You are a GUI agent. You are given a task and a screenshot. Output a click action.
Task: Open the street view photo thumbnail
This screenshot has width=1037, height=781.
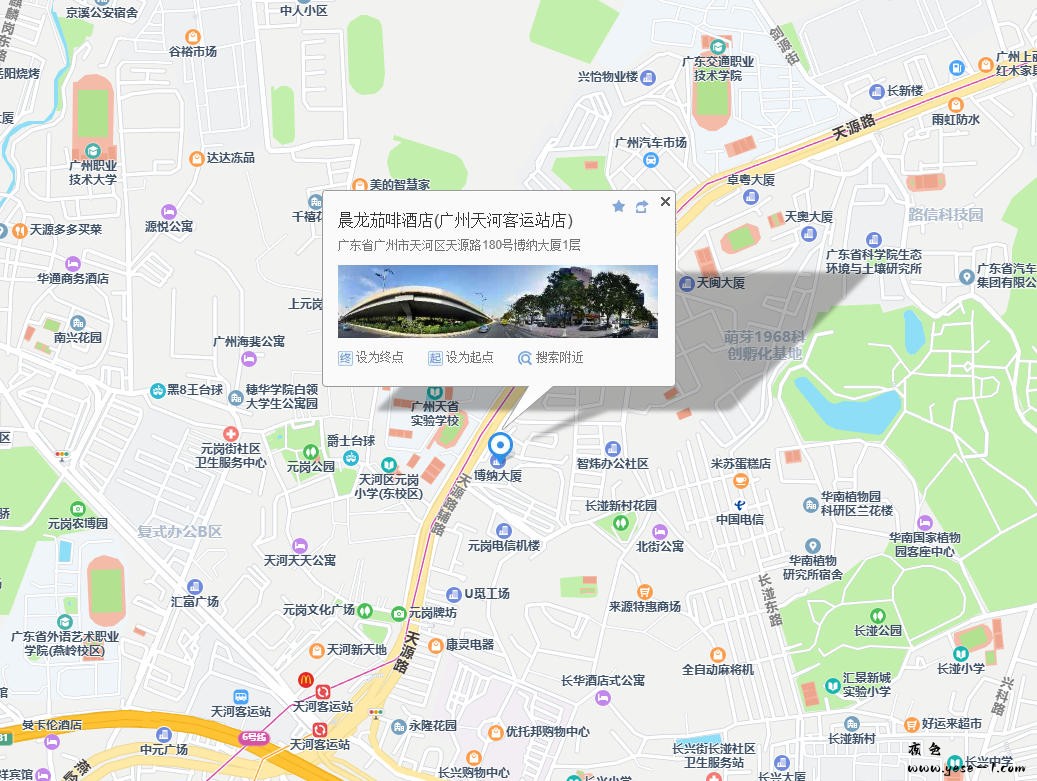tap(498, 301)
